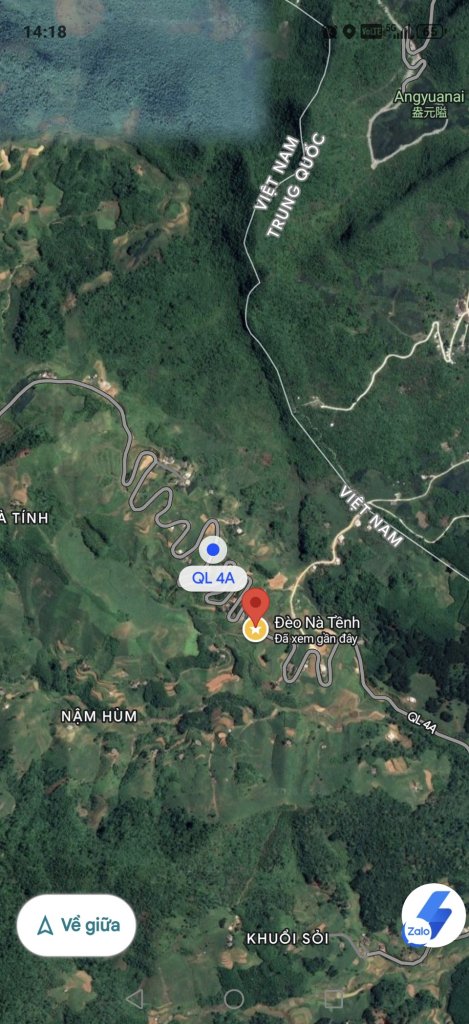Select the red pin at Đèo Nà Tềnh

pos(256,605)
